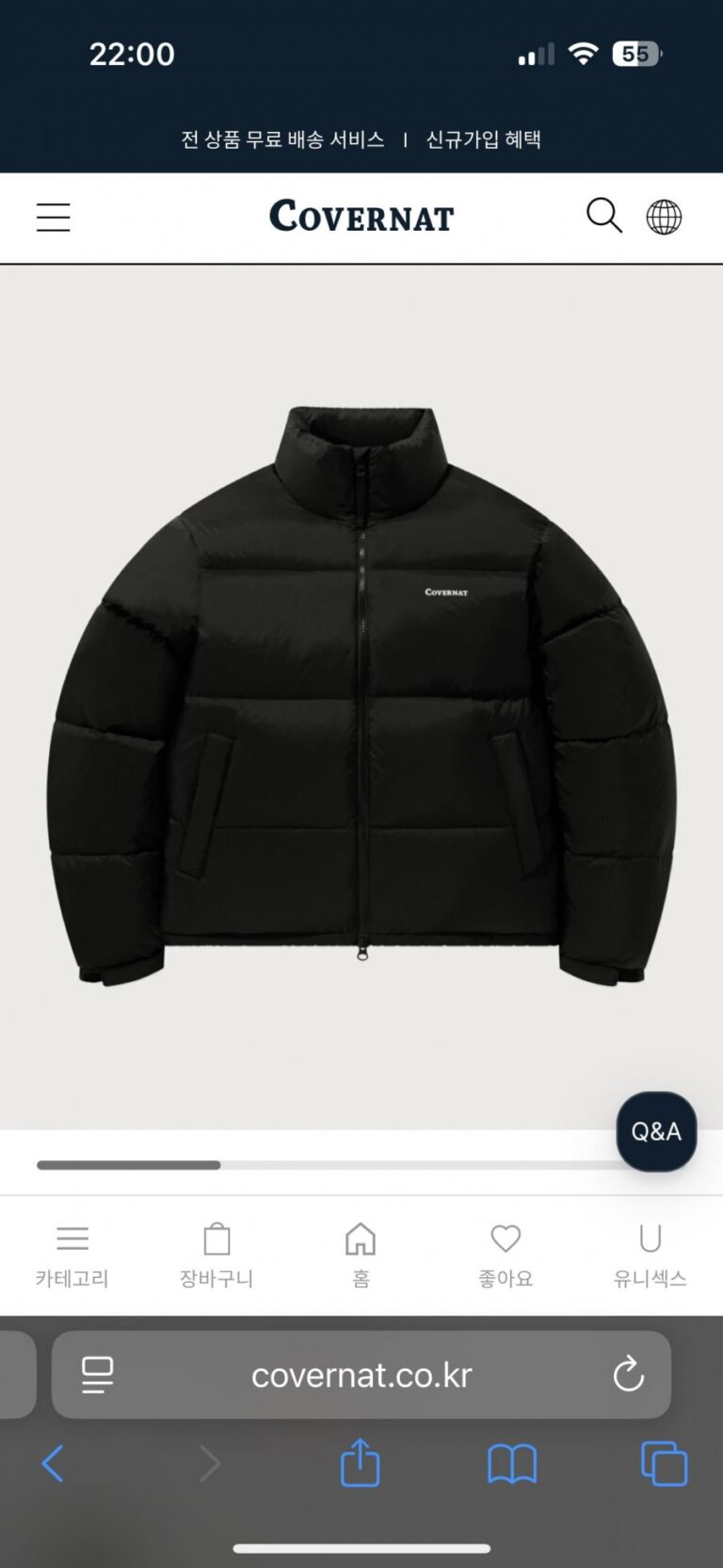Open the free shipping service banner link
Viewport: 723px width, 1568px height.
(x=282, y=139)
